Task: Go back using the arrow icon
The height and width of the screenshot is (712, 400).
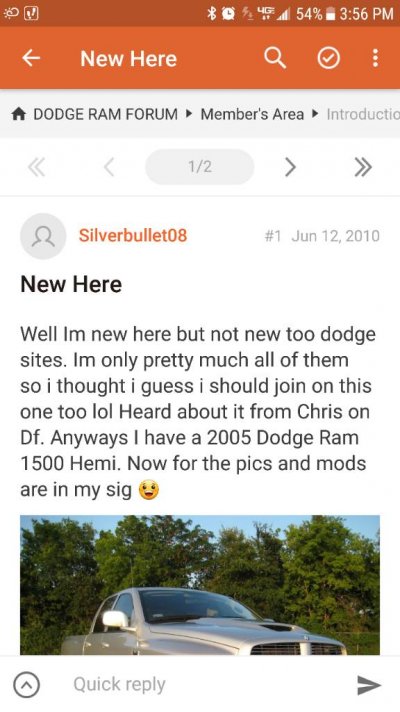Action: [x=31, y=58]
